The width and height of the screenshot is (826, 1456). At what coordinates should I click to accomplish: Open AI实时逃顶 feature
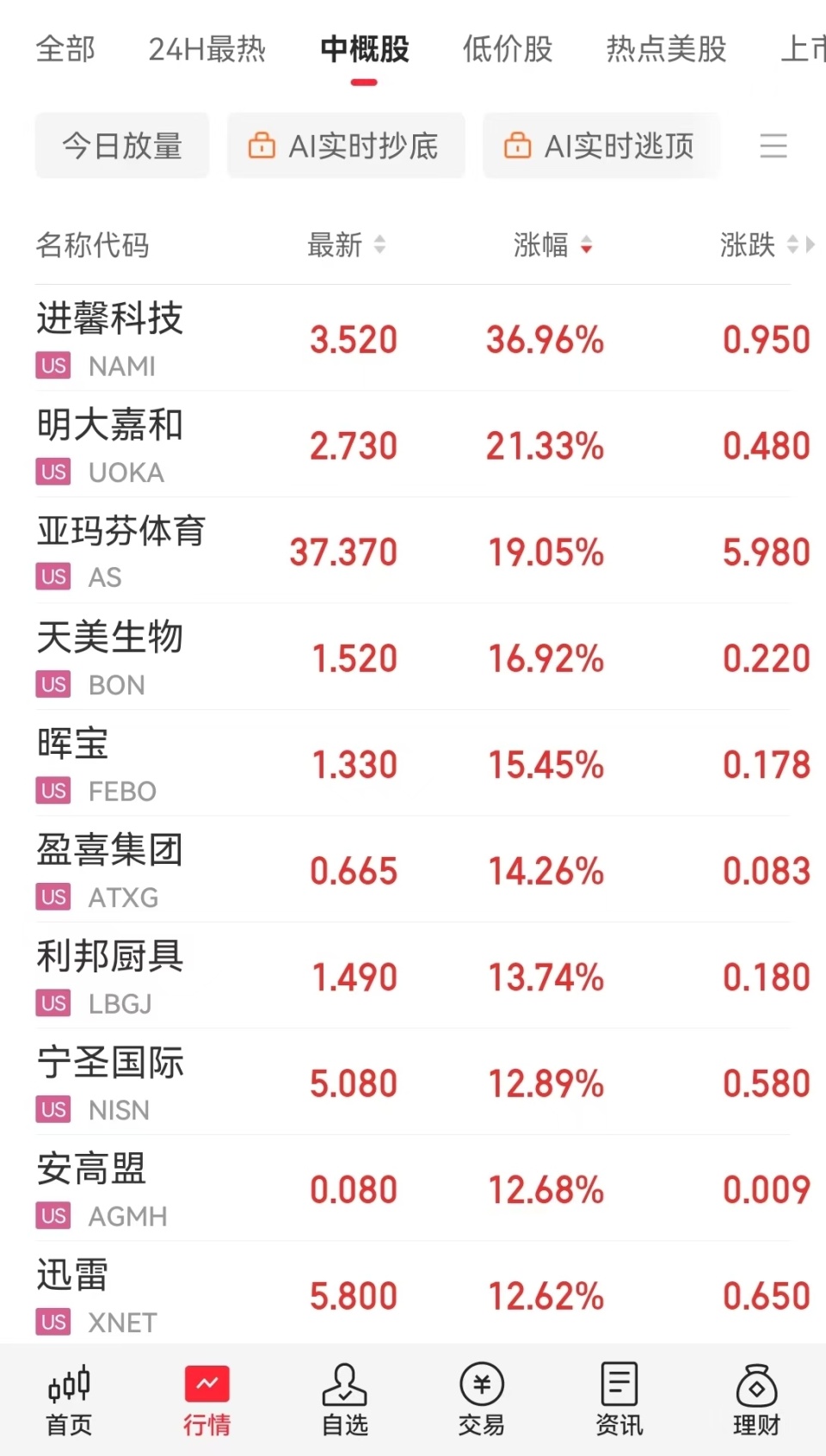601,145
